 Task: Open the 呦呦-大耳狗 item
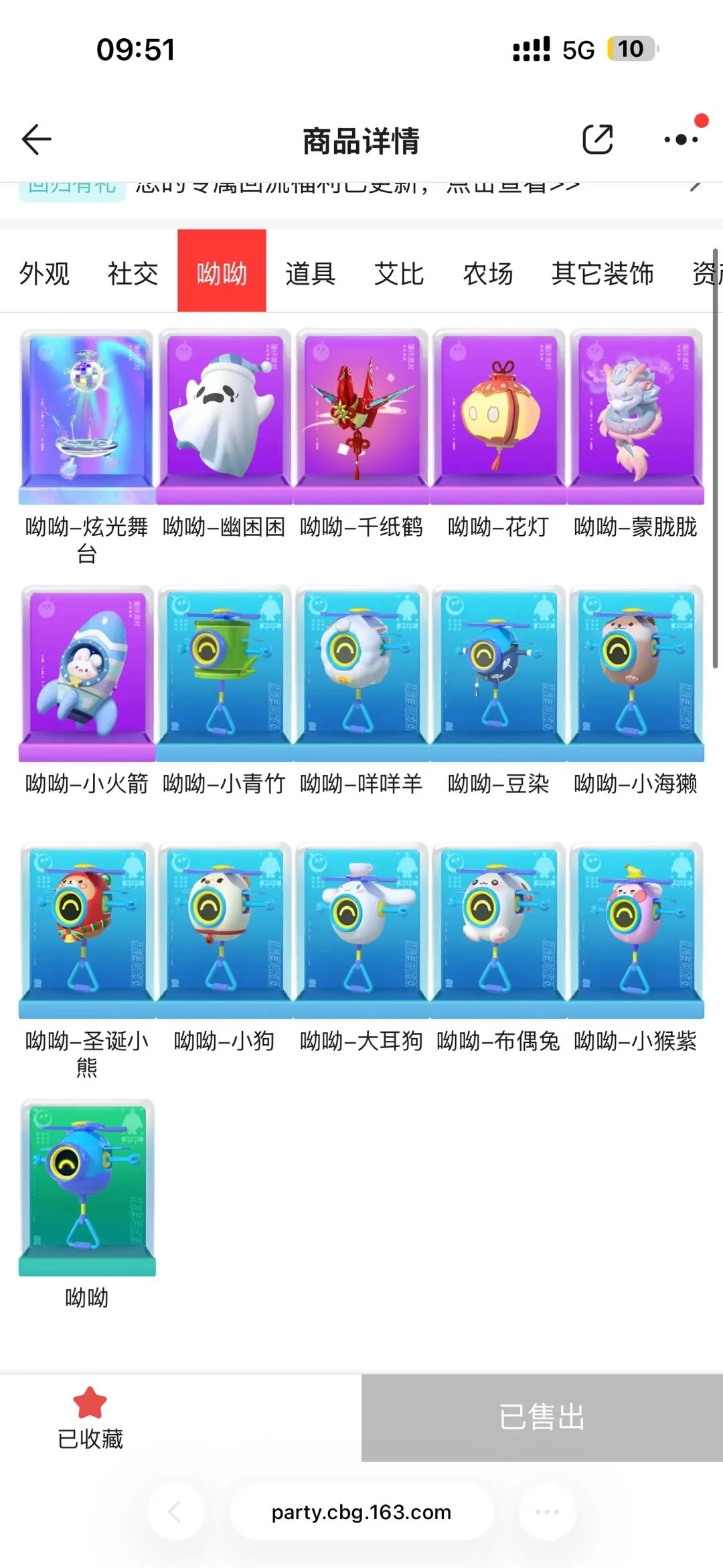(361, 930)
